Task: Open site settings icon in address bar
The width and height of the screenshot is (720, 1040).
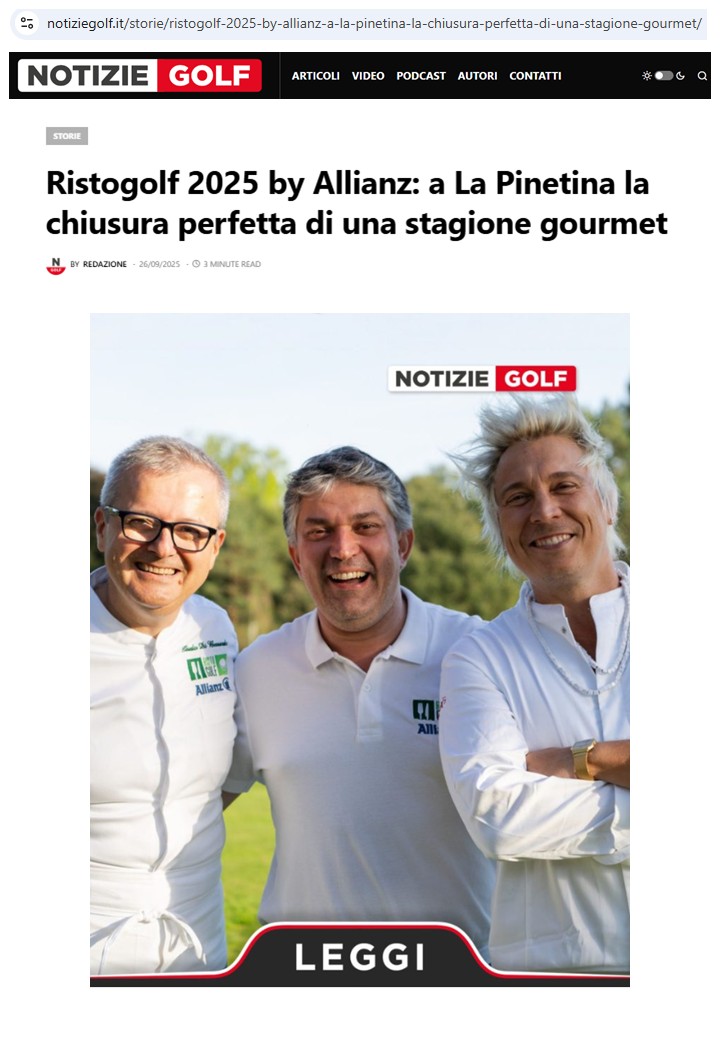Action: [27, 23]
